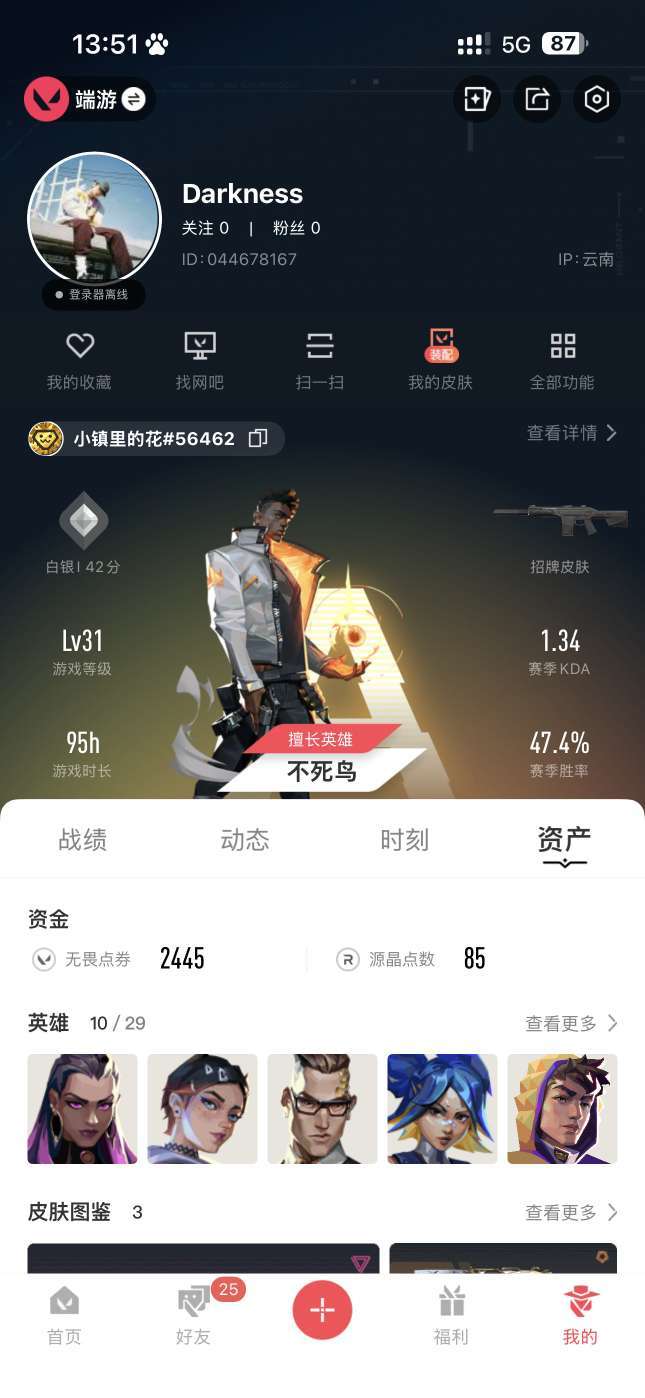Image resolution: width=645 pixels, height=1398 pixels.
Task: Open 找网吧 to find internet cafes
Action: pos(200,361)
